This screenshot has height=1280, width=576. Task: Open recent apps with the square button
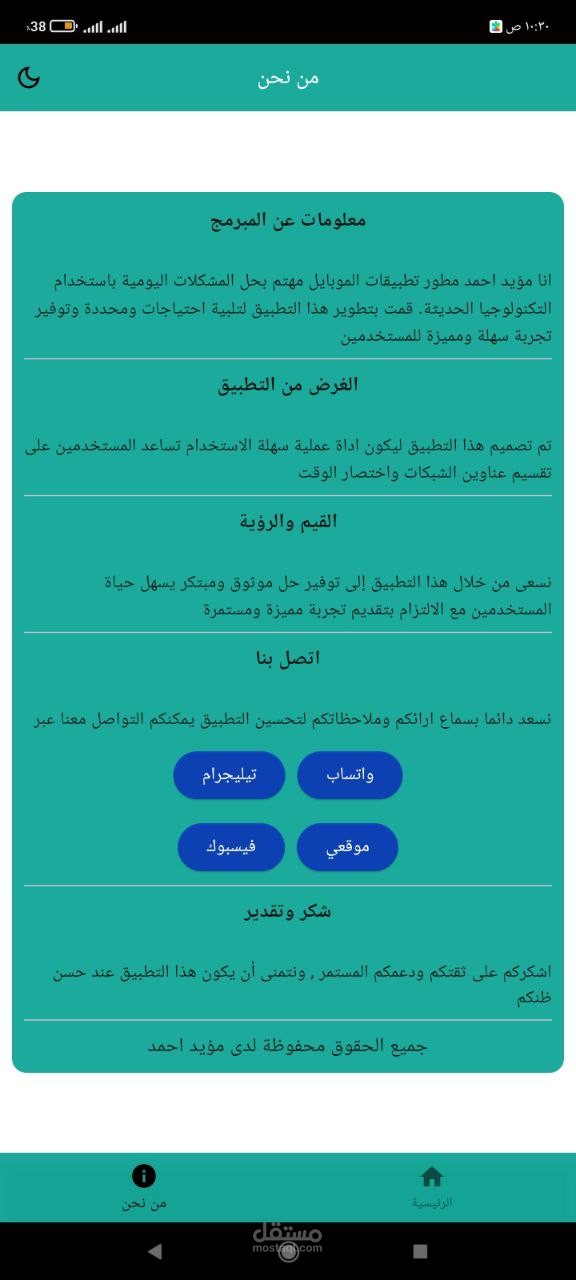pyautogui.click(x=420, y=1251)
